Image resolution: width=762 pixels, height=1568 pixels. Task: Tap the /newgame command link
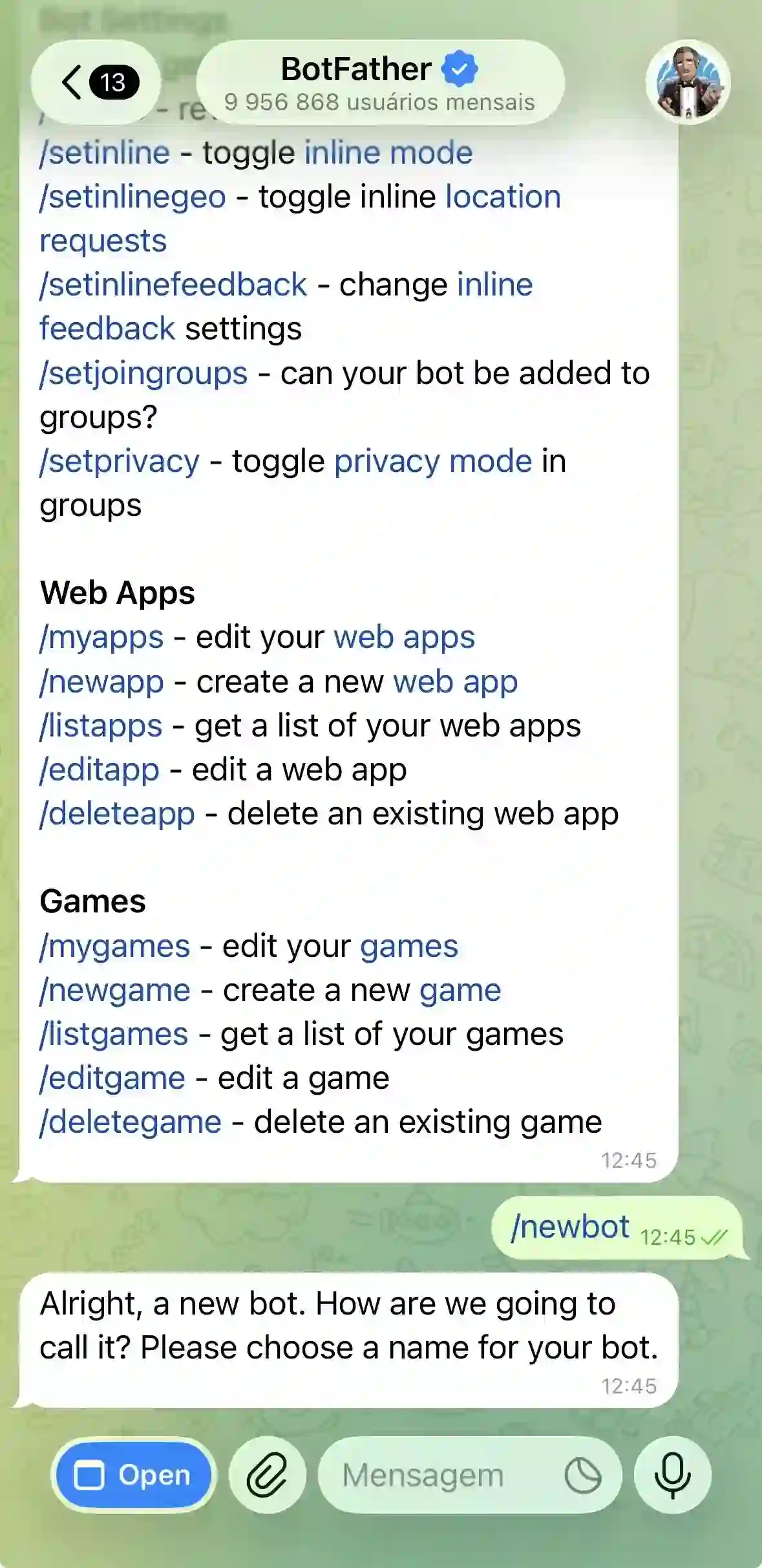[x=115, y=991]
